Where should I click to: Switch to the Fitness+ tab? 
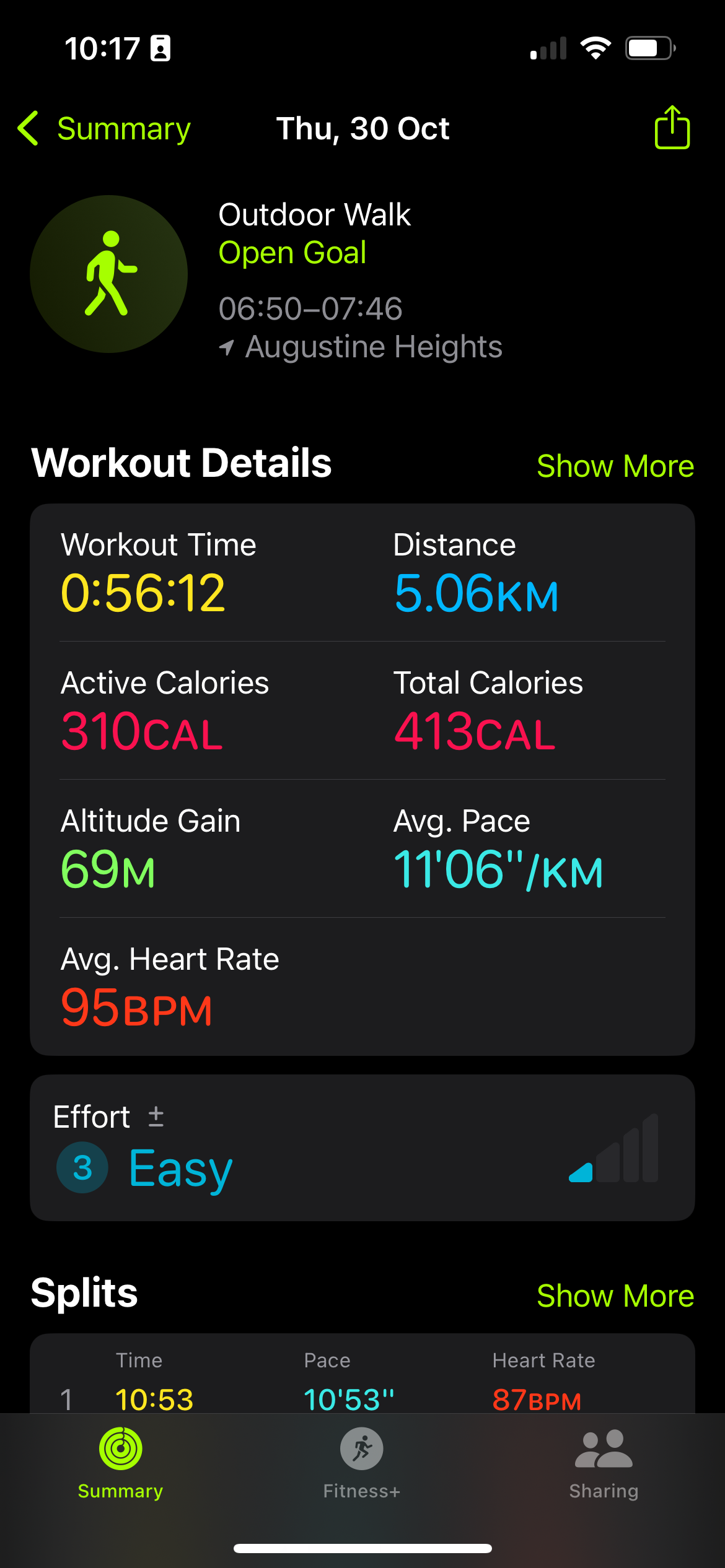tap(362, 1464)
